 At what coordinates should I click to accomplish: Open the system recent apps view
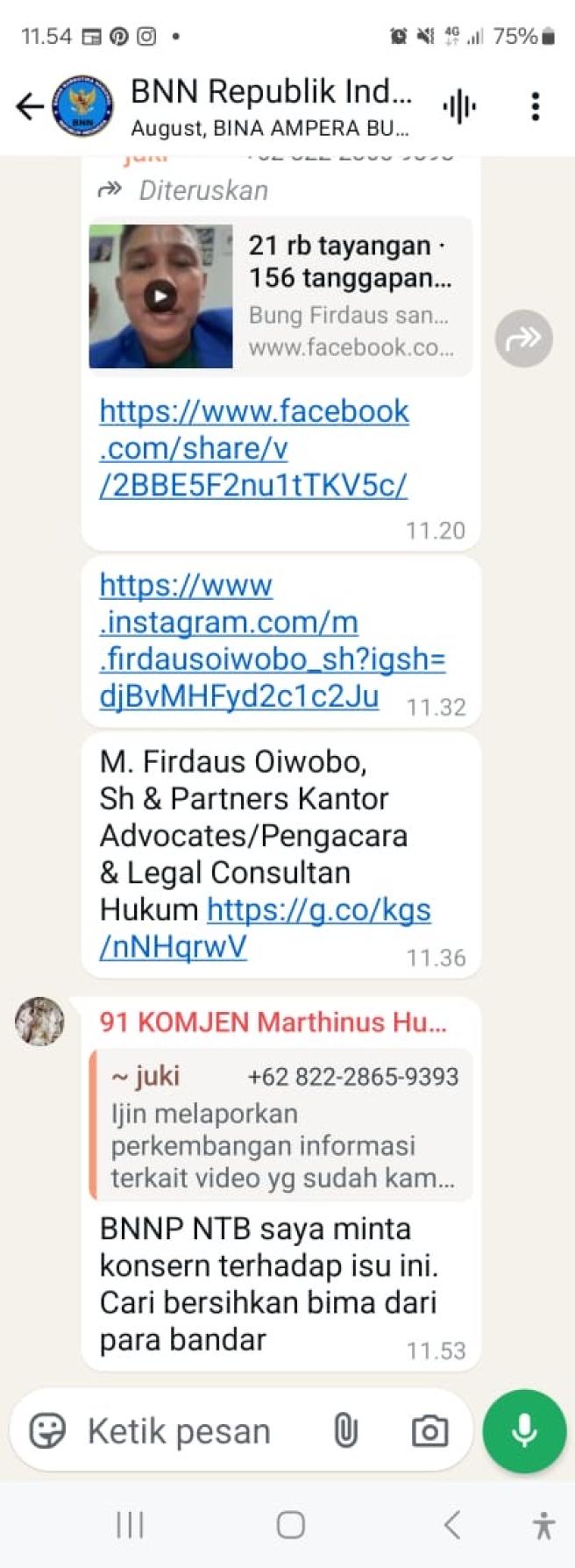pyautogui.click(x=130, y=1525)
